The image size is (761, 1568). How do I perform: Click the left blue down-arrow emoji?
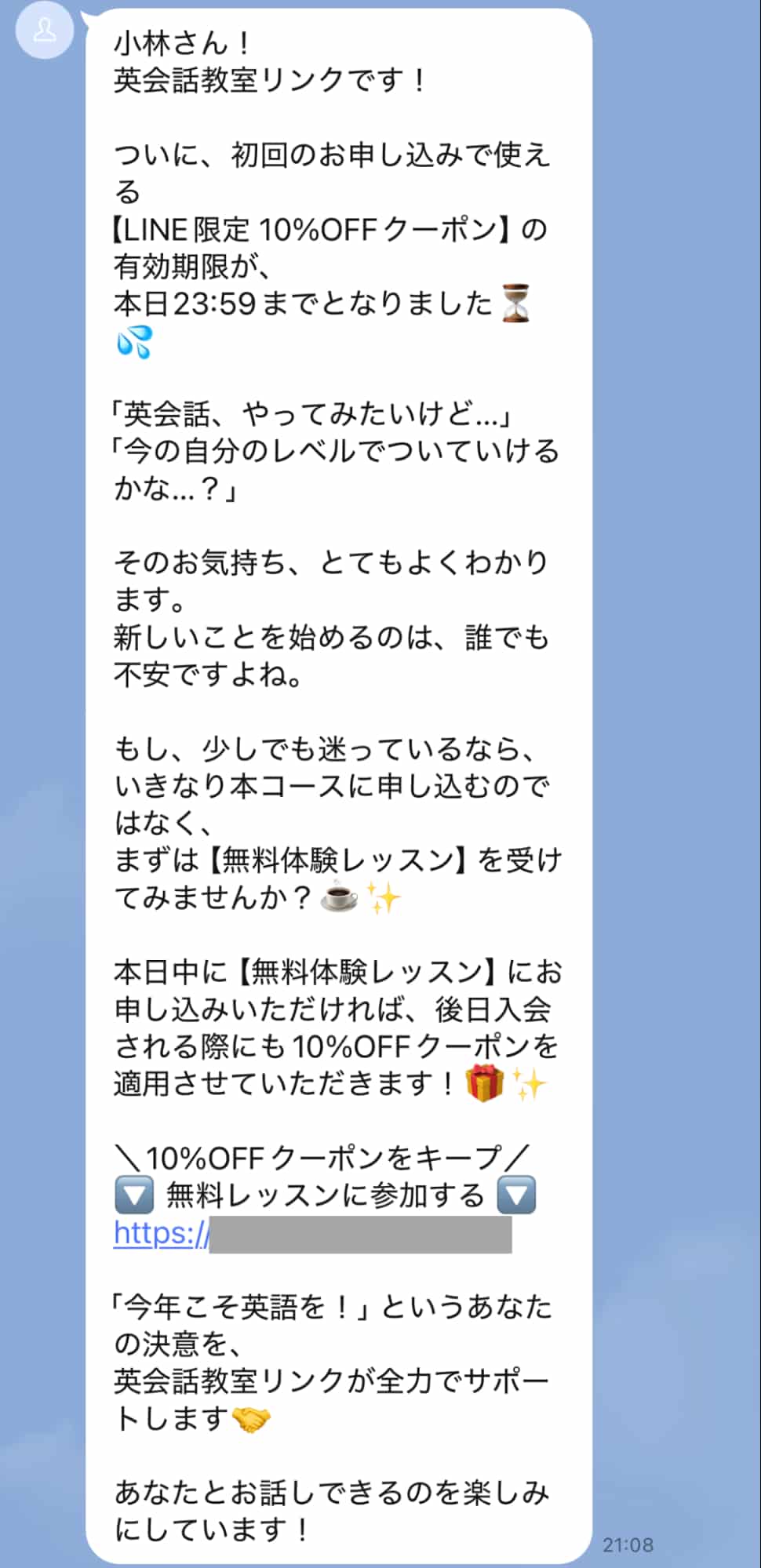pos(135,1192)
